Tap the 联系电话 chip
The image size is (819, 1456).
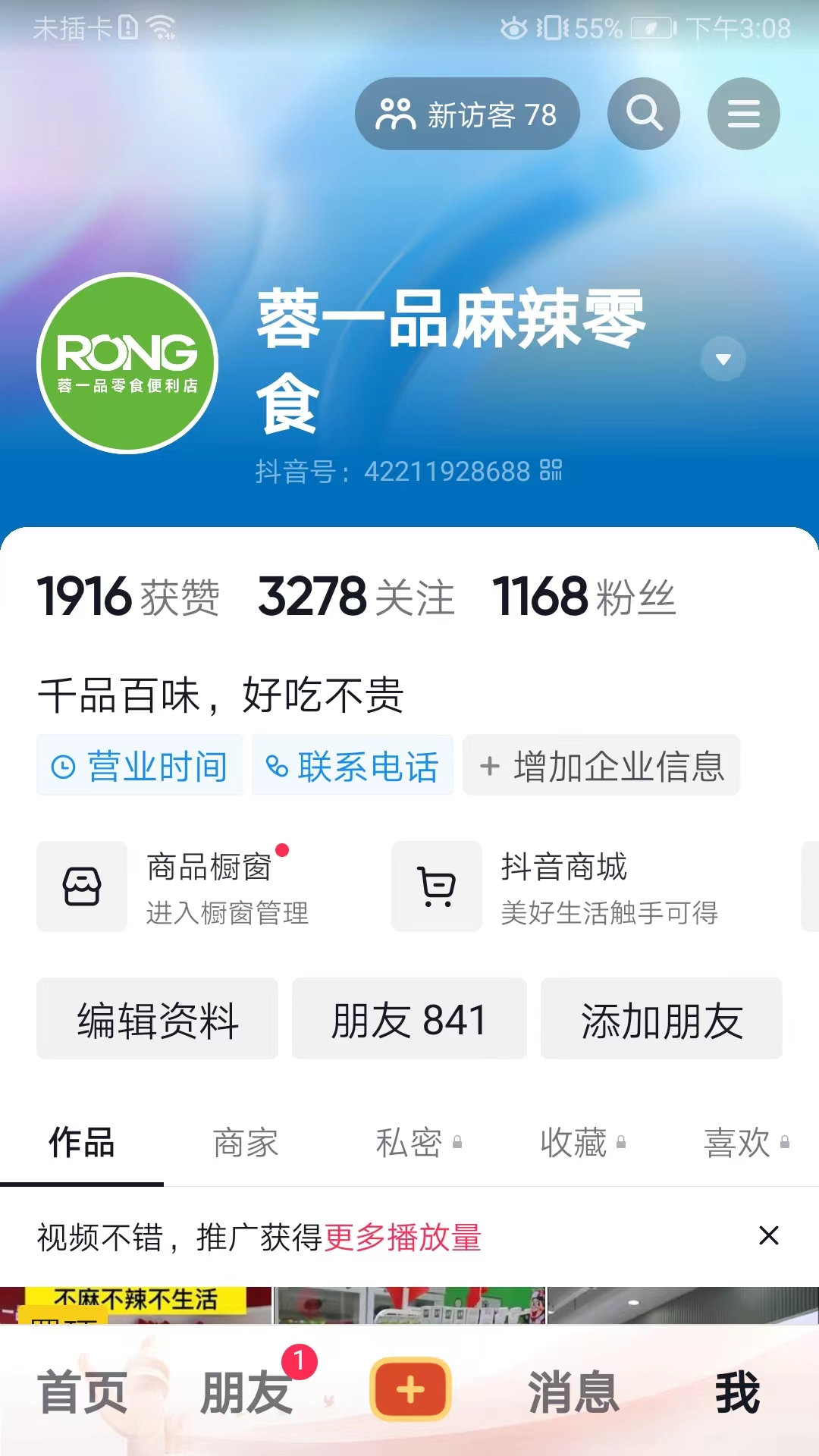353,766
